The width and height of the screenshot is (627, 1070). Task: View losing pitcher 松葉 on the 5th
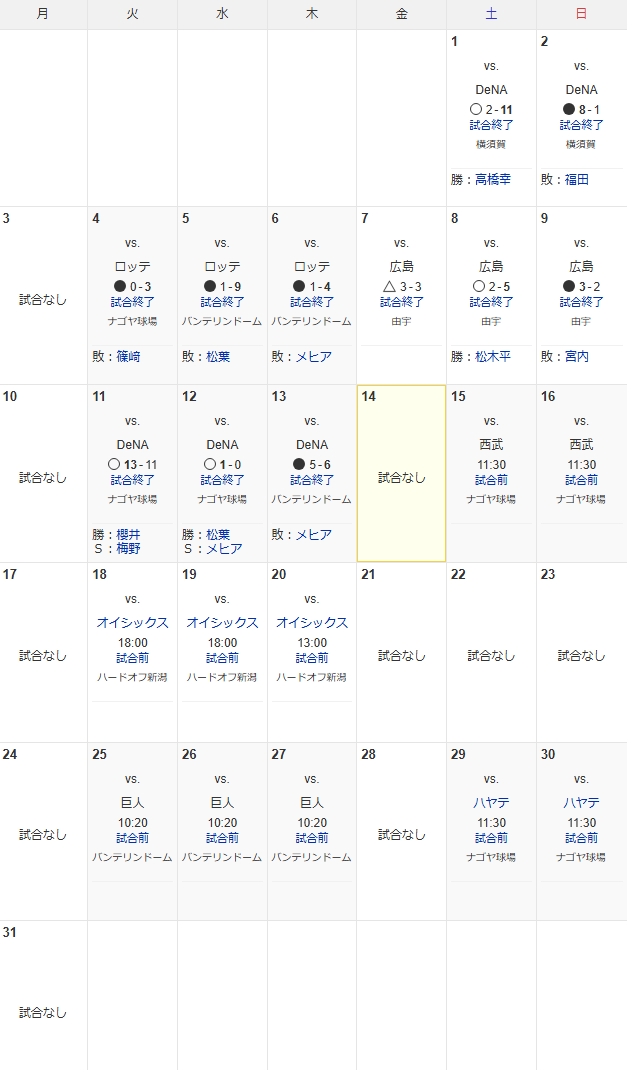tap(218, 356)
